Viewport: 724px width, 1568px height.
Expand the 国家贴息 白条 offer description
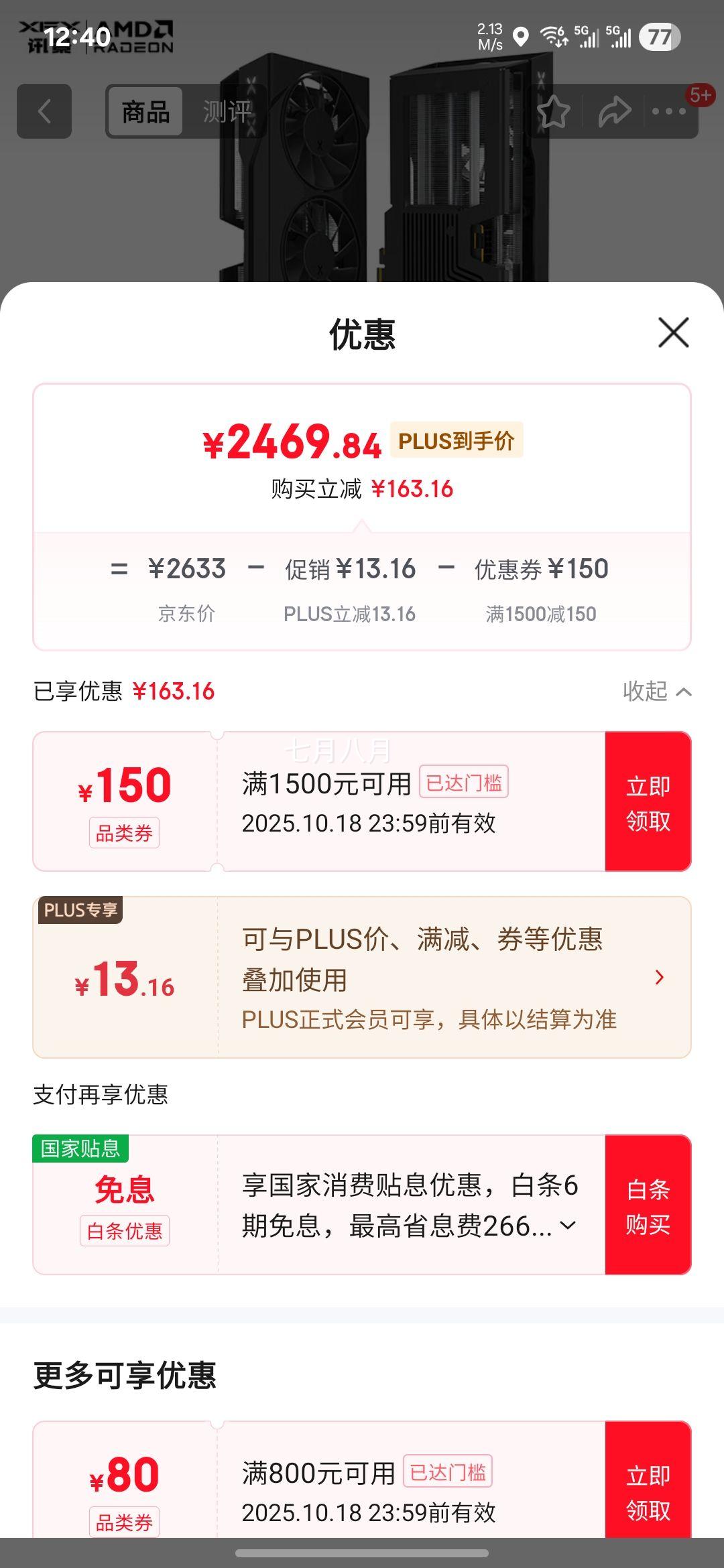click(568, 1226)
